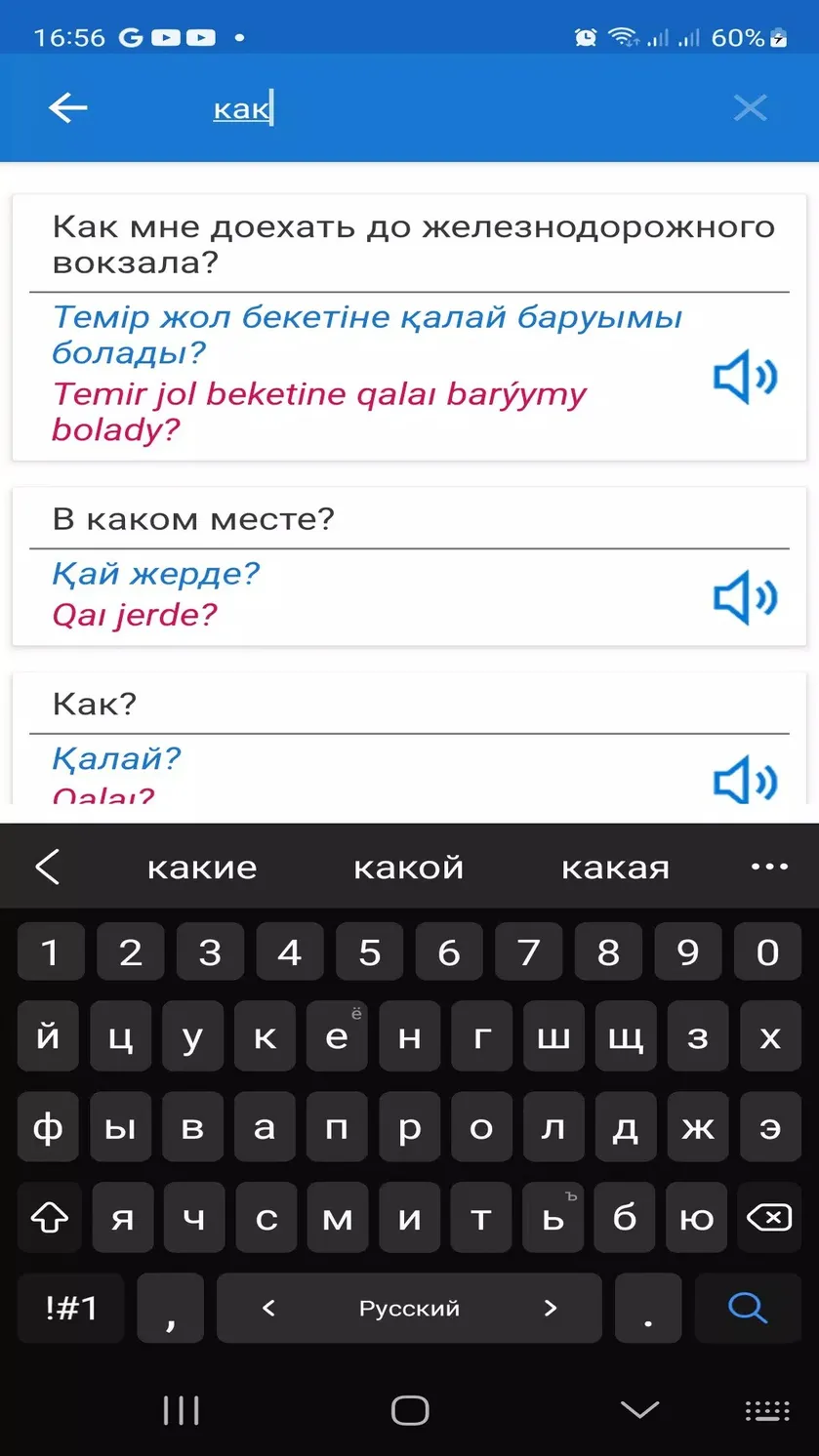Image resolution: width=819 pixels, height=1456 pixels.
Task: Open the В каком месте? card
Action: tap(409, 566)
